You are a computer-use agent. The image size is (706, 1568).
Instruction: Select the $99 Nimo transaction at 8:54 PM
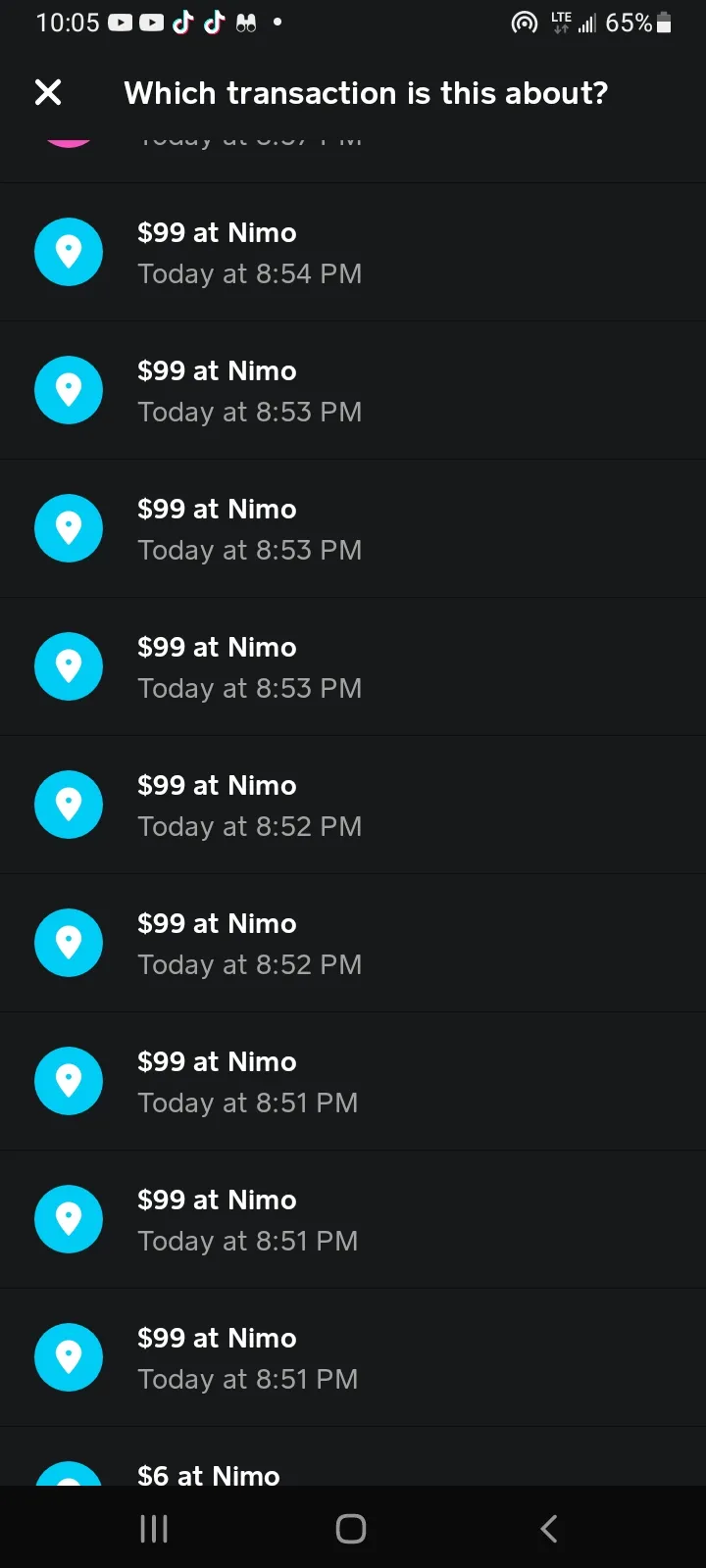pyautogui.click(x=353, y=252)
